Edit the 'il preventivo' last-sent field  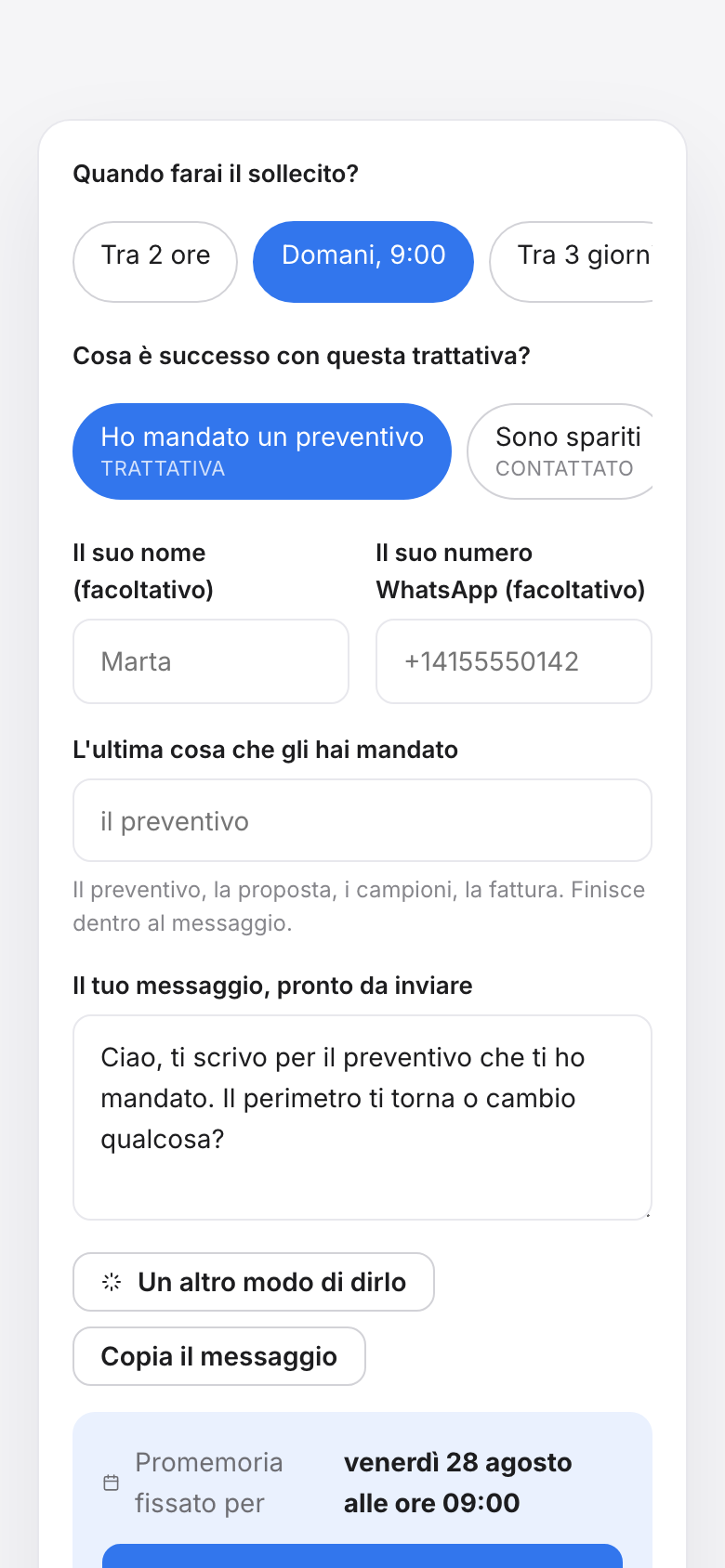(362, 820)
